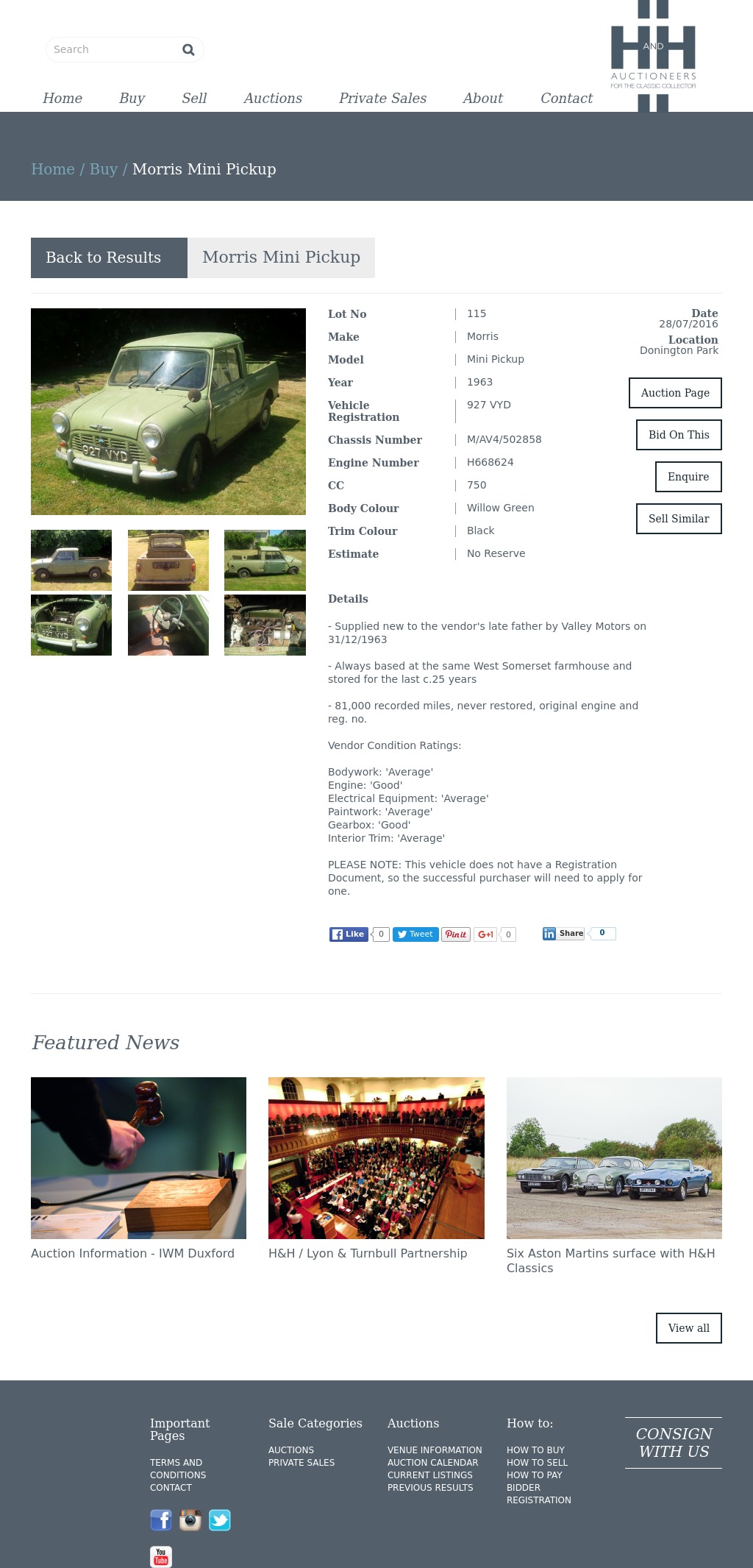
Task: Tap the search field
Action: click(110, 49)
